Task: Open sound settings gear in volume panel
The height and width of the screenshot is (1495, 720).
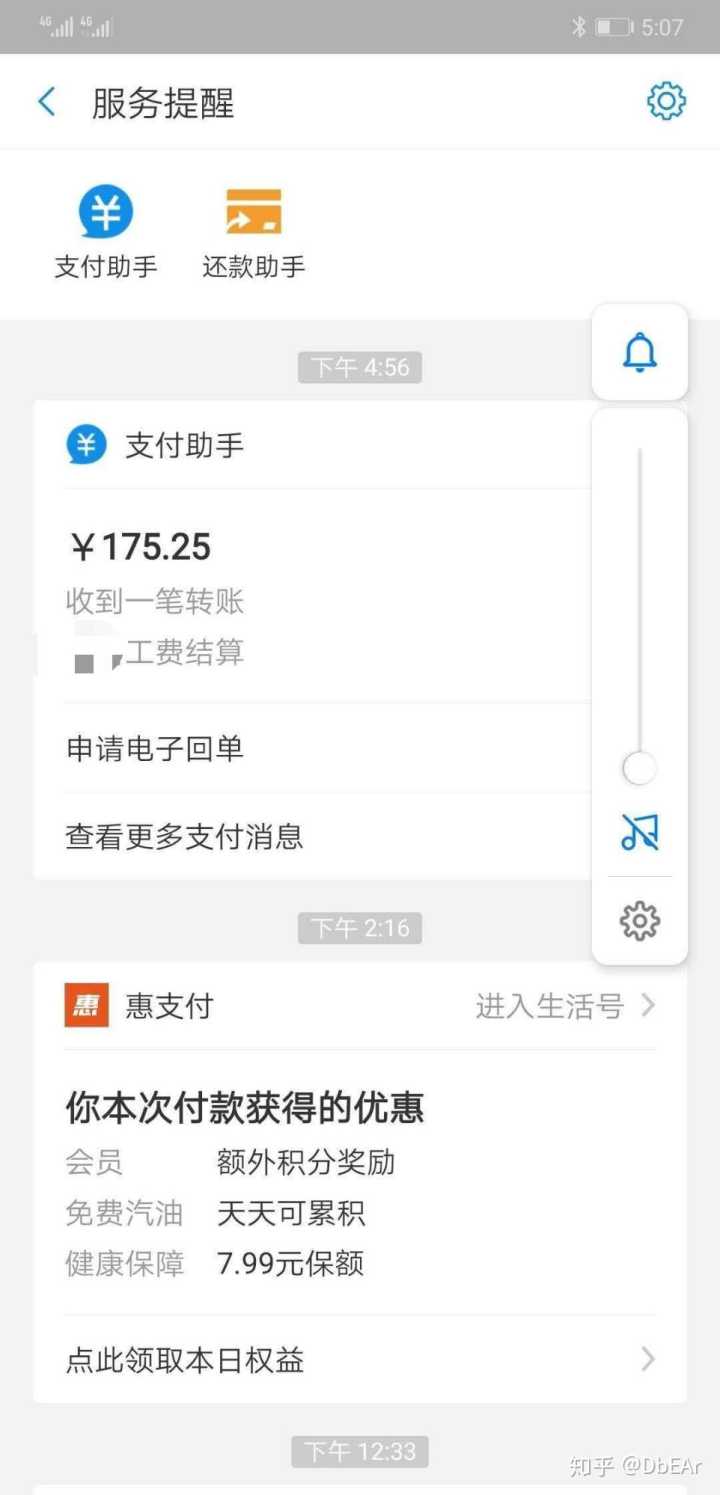Action: [640, 921]
